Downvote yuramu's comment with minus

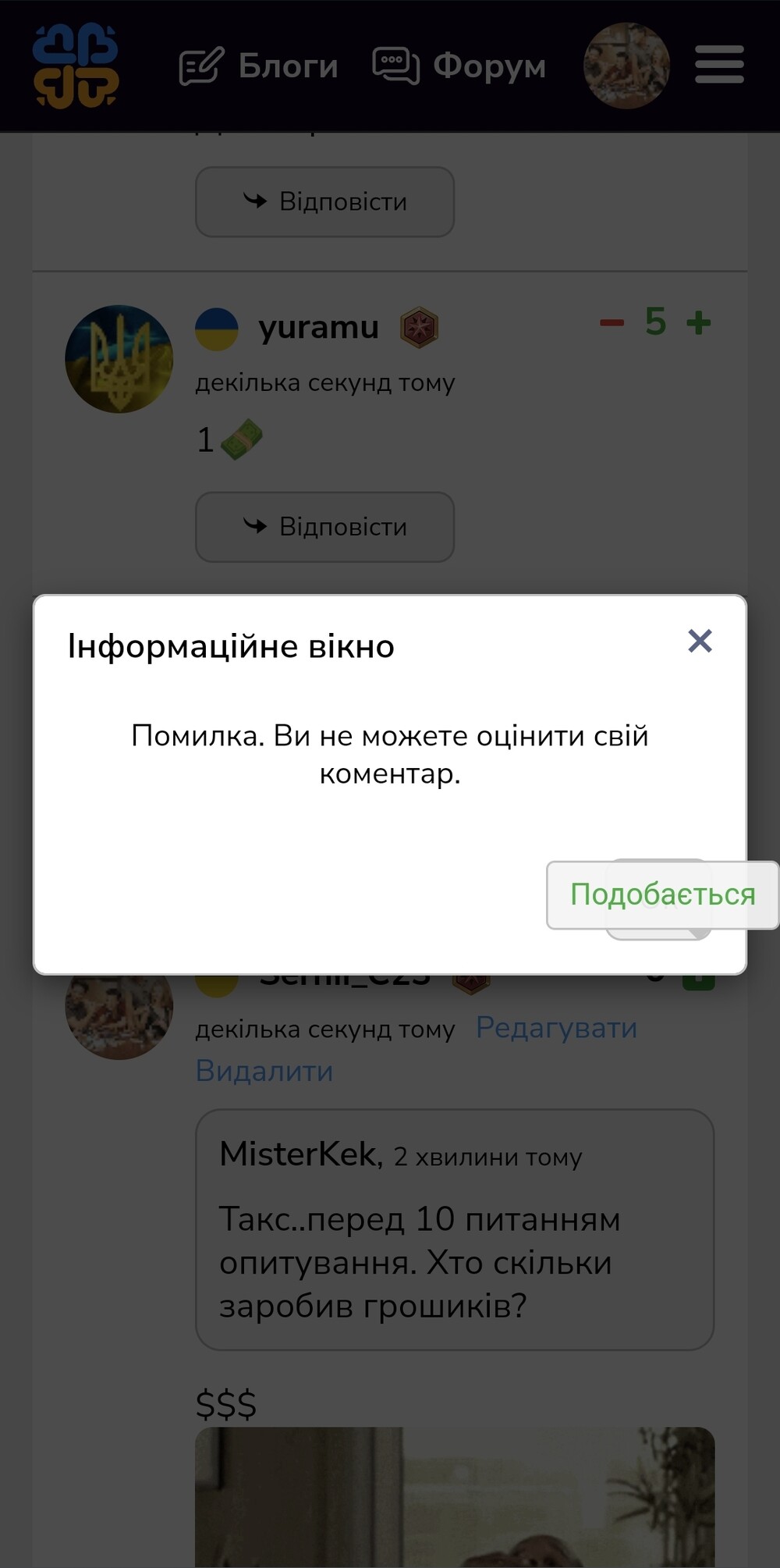point(612,322)
